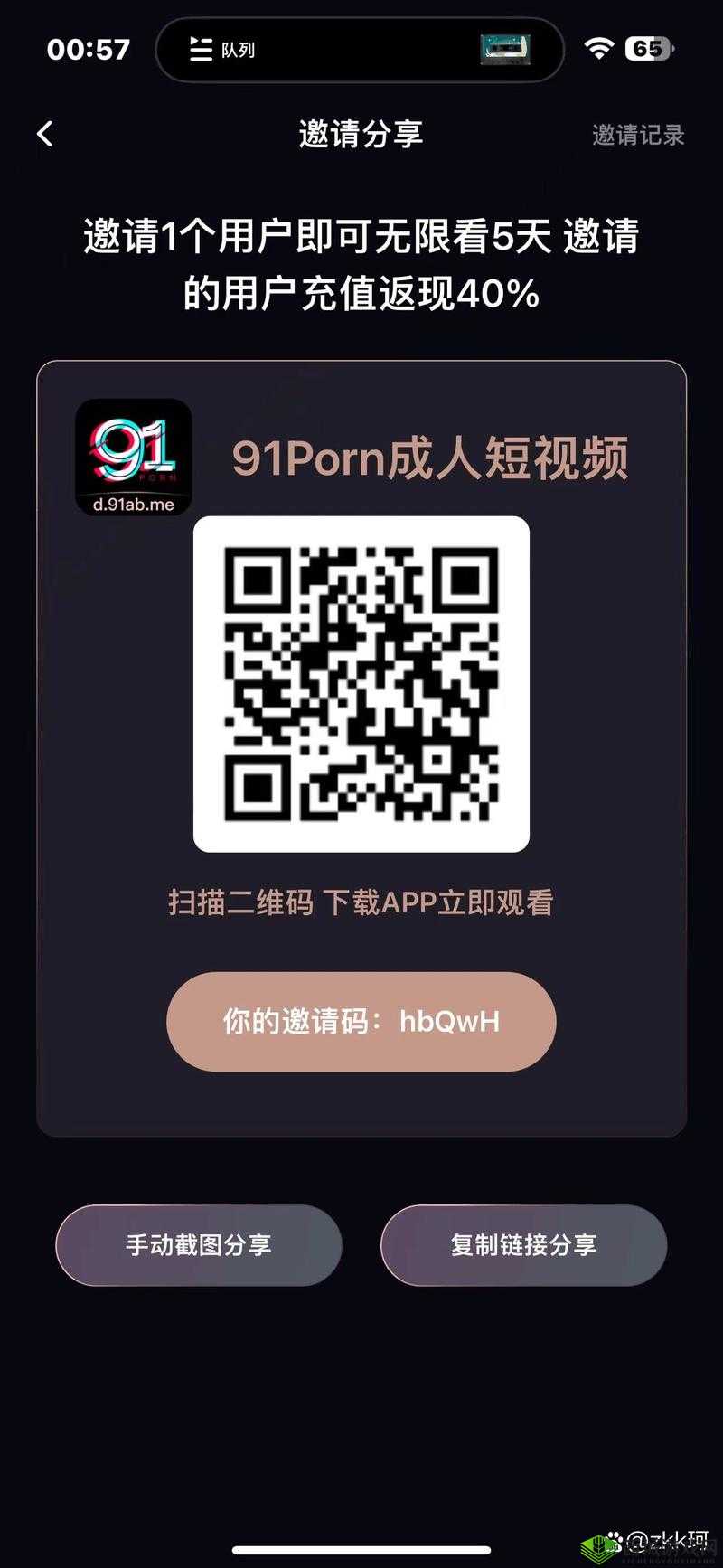This screenshot has width=723, height=1568.
Task: Tap the 扫描二维码 instruction text
Action: 361,901
